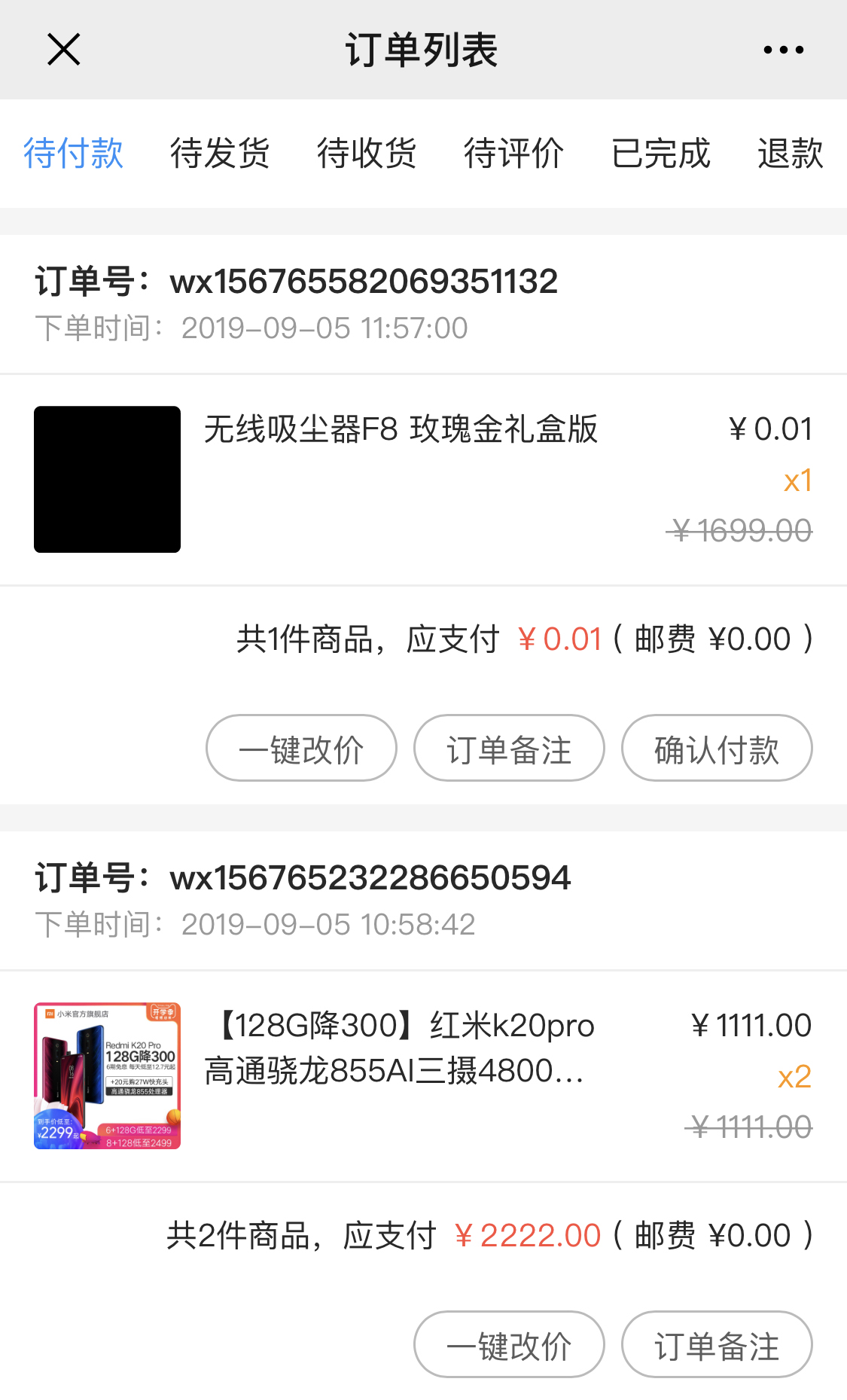Add 订单备注 to the 无线吸尘器F8 order
The width and height of the screenshot is (847, 1400).
click(x=509, y=749)
